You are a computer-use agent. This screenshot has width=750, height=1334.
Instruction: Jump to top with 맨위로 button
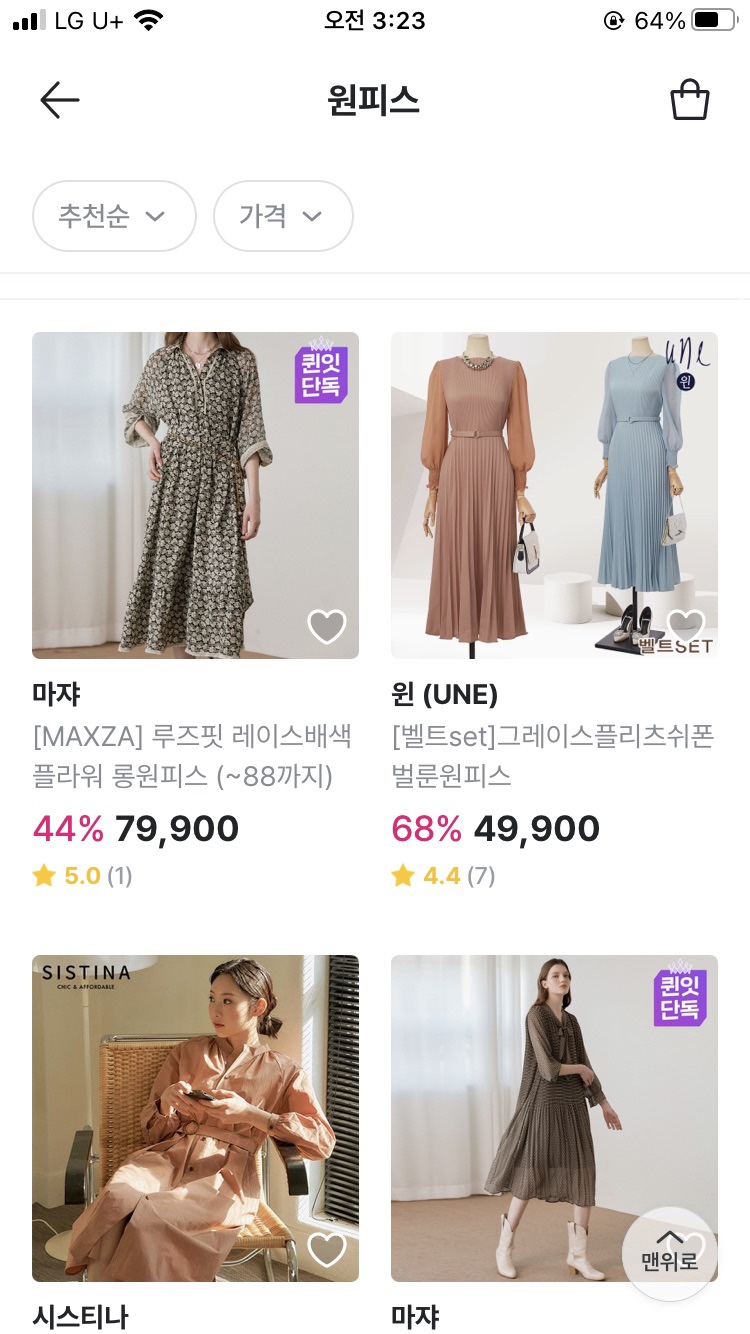point(669,1254)
